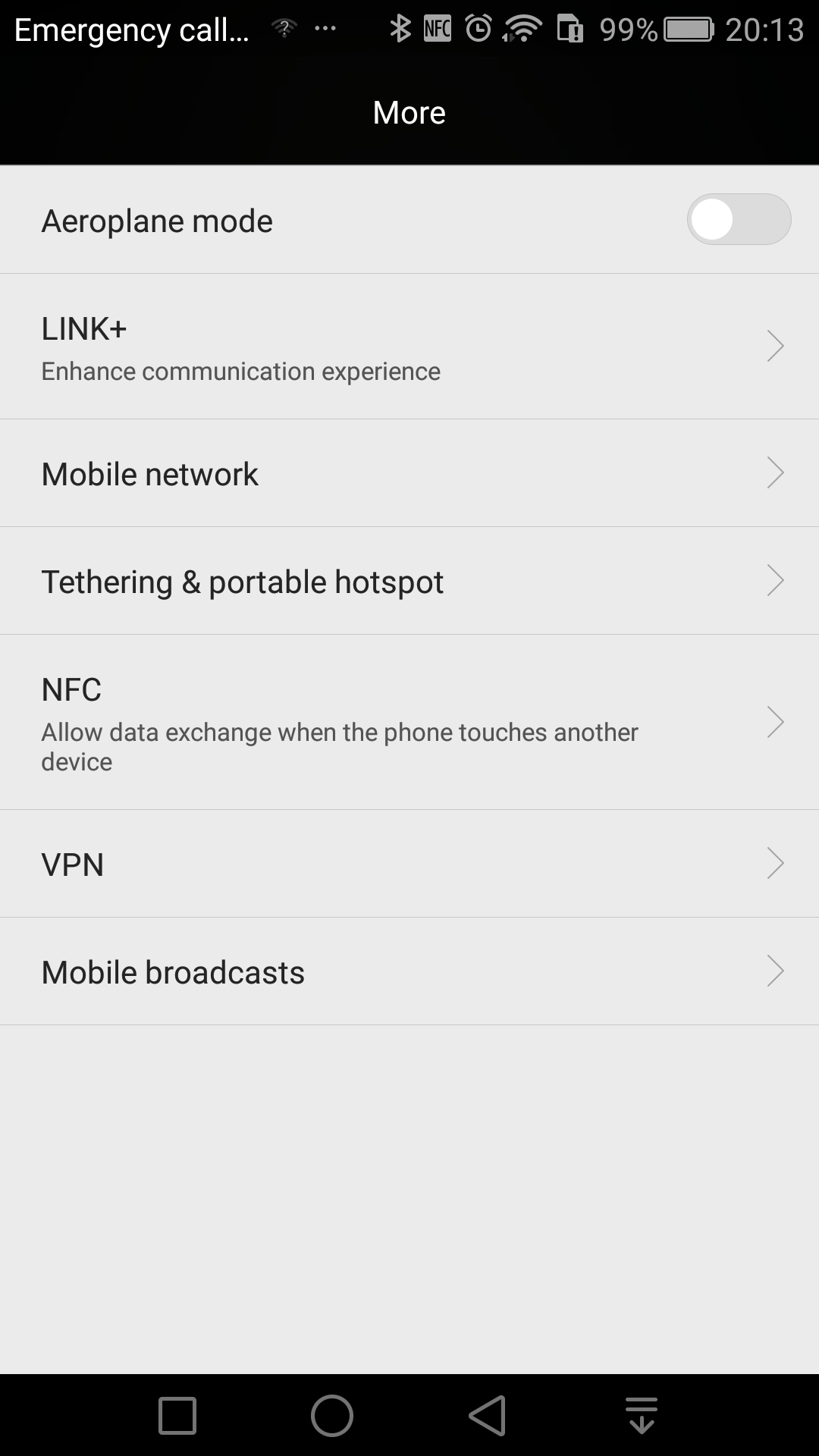
Task: Open NFC settings
Action: pos(409,722)
